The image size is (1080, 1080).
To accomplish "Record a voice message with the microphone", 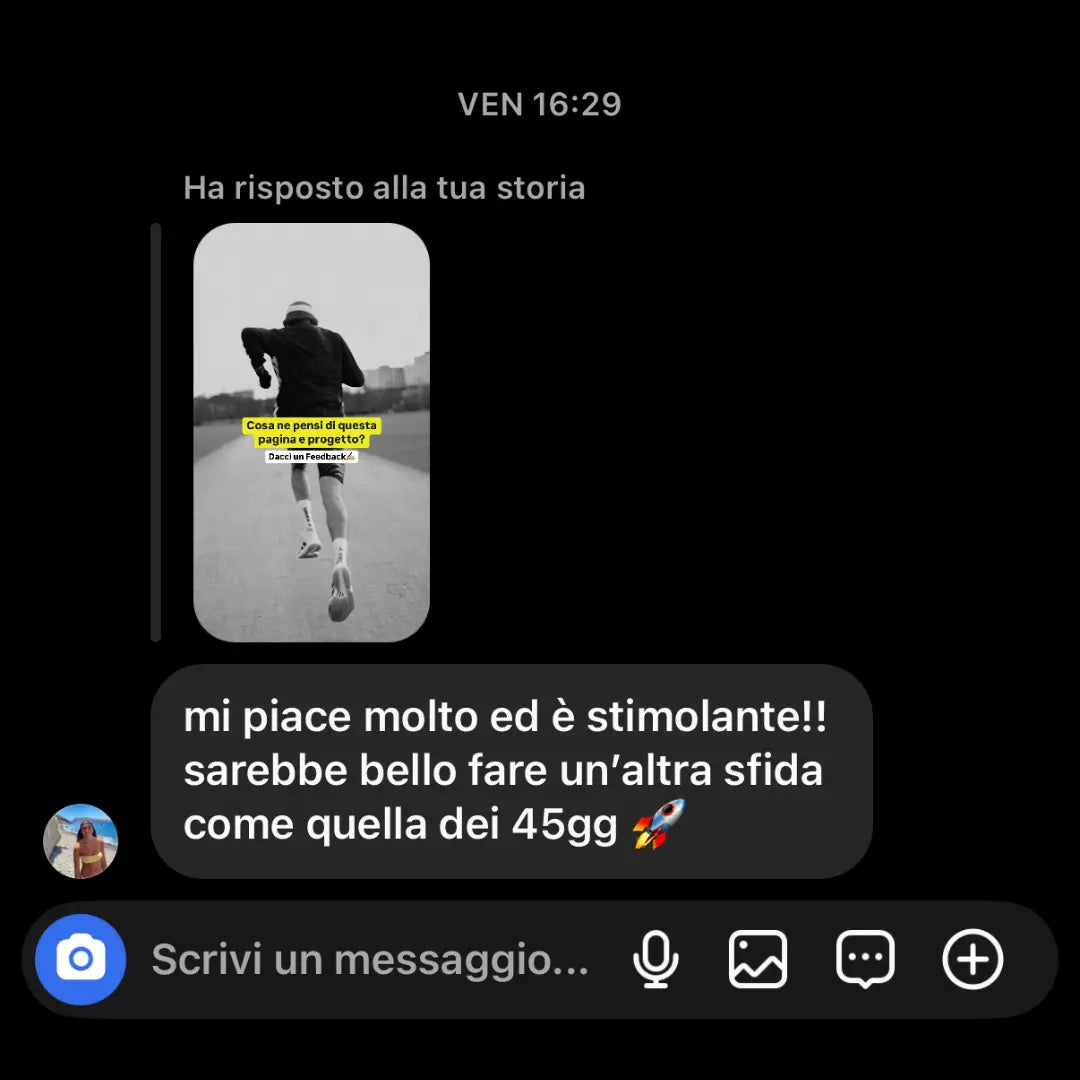I will [x=656, y=960].
